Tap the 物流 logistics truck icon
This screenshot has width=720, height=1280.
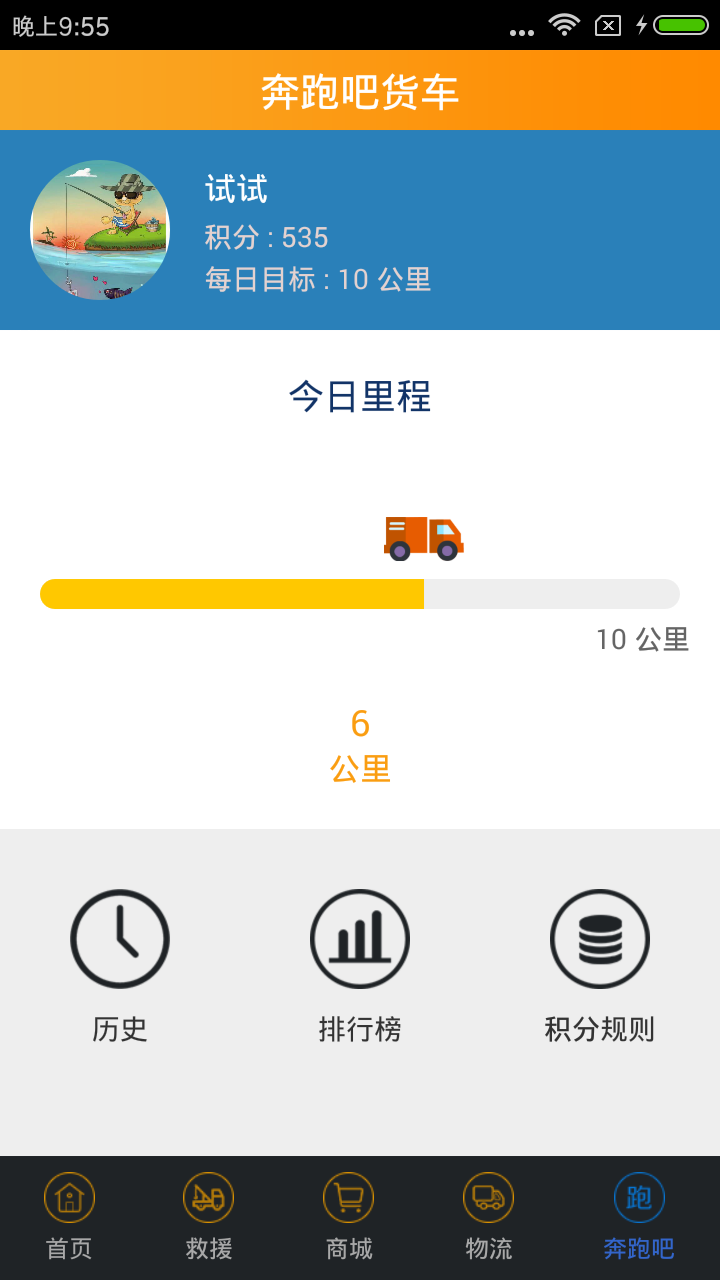click(x=488, y=1196)
